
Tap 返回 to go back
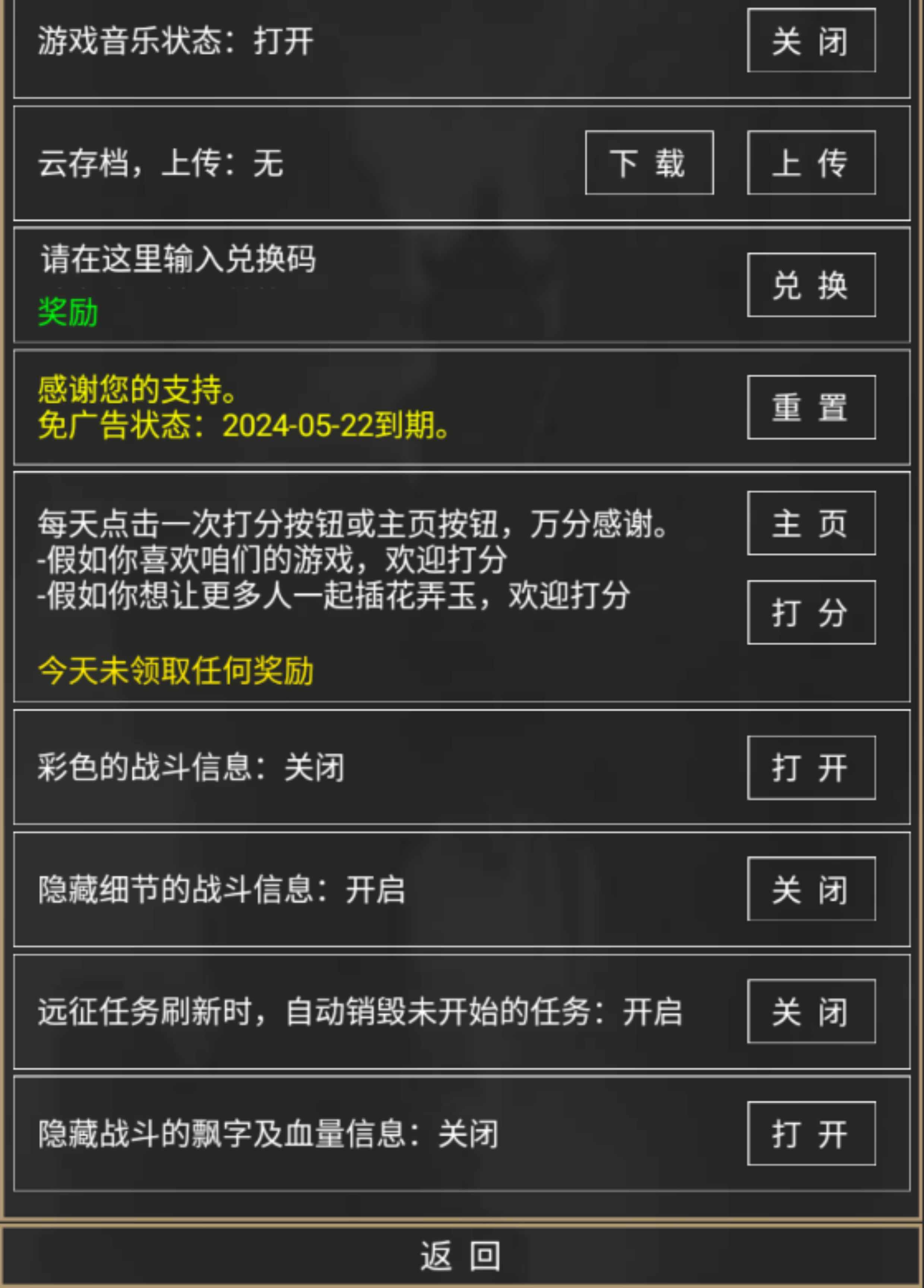(x=461, y=1256)
